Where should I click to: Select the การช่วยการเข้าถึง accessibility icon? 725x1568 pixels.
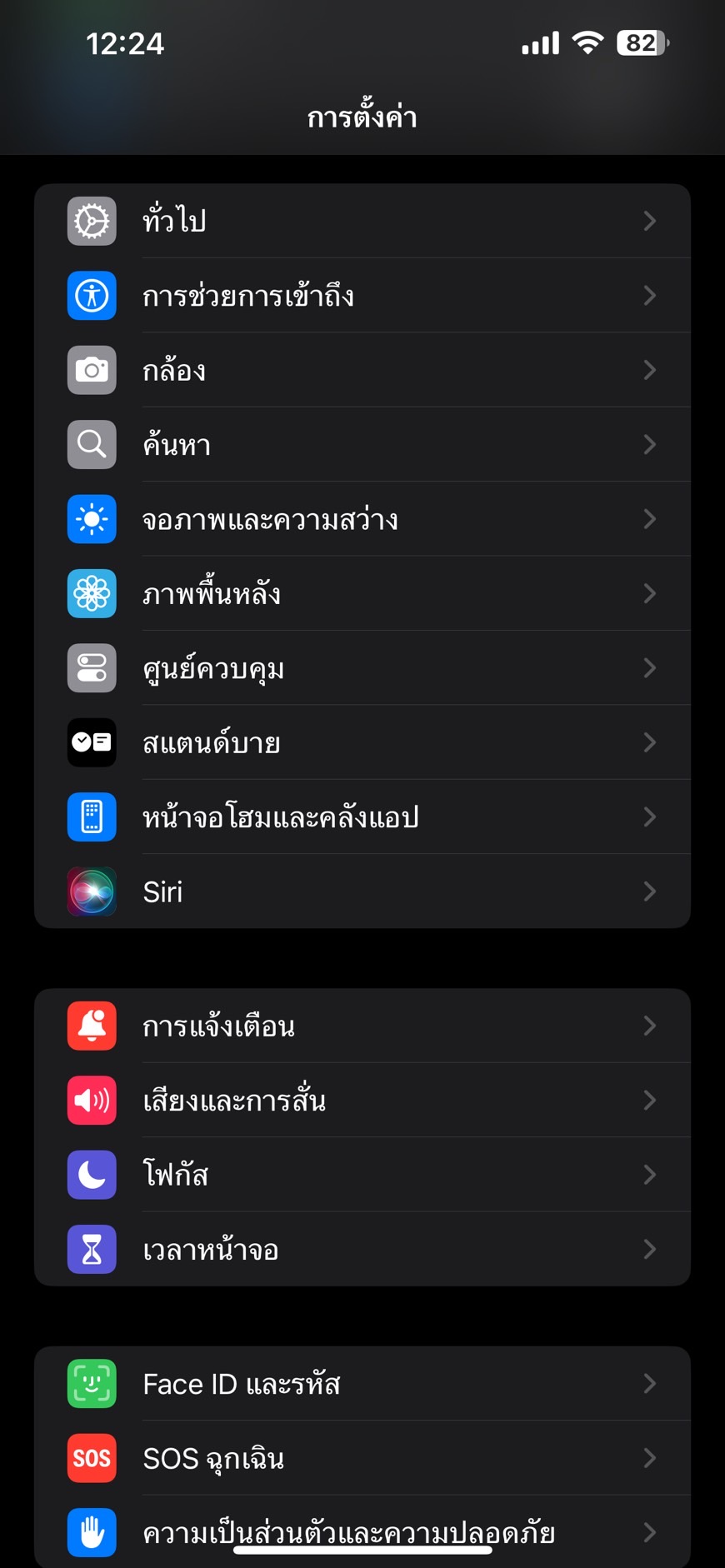(x=91, y=296)
